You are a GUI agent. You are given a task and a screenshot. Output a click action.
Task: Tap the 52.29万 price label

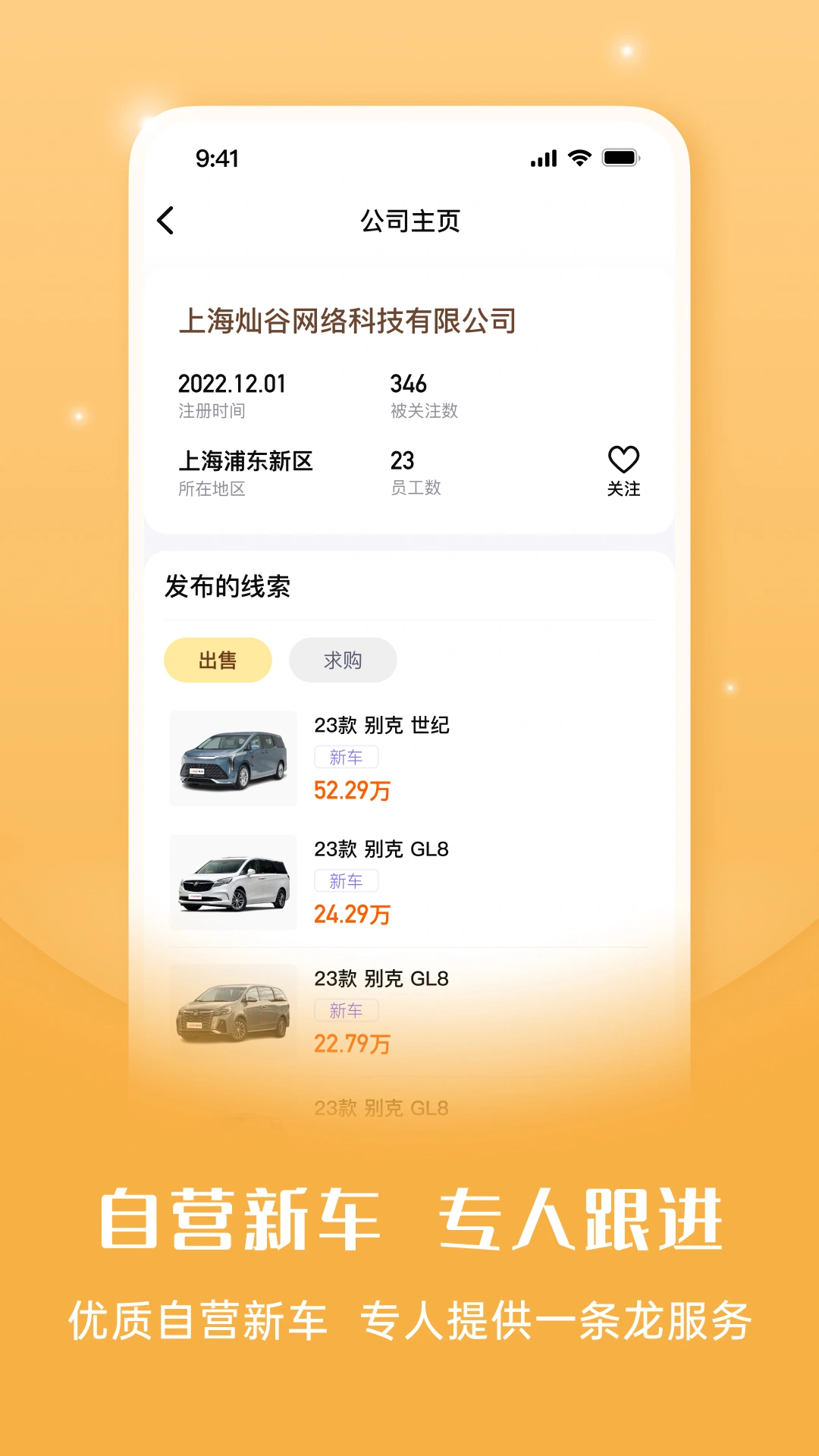coord(353,790)
